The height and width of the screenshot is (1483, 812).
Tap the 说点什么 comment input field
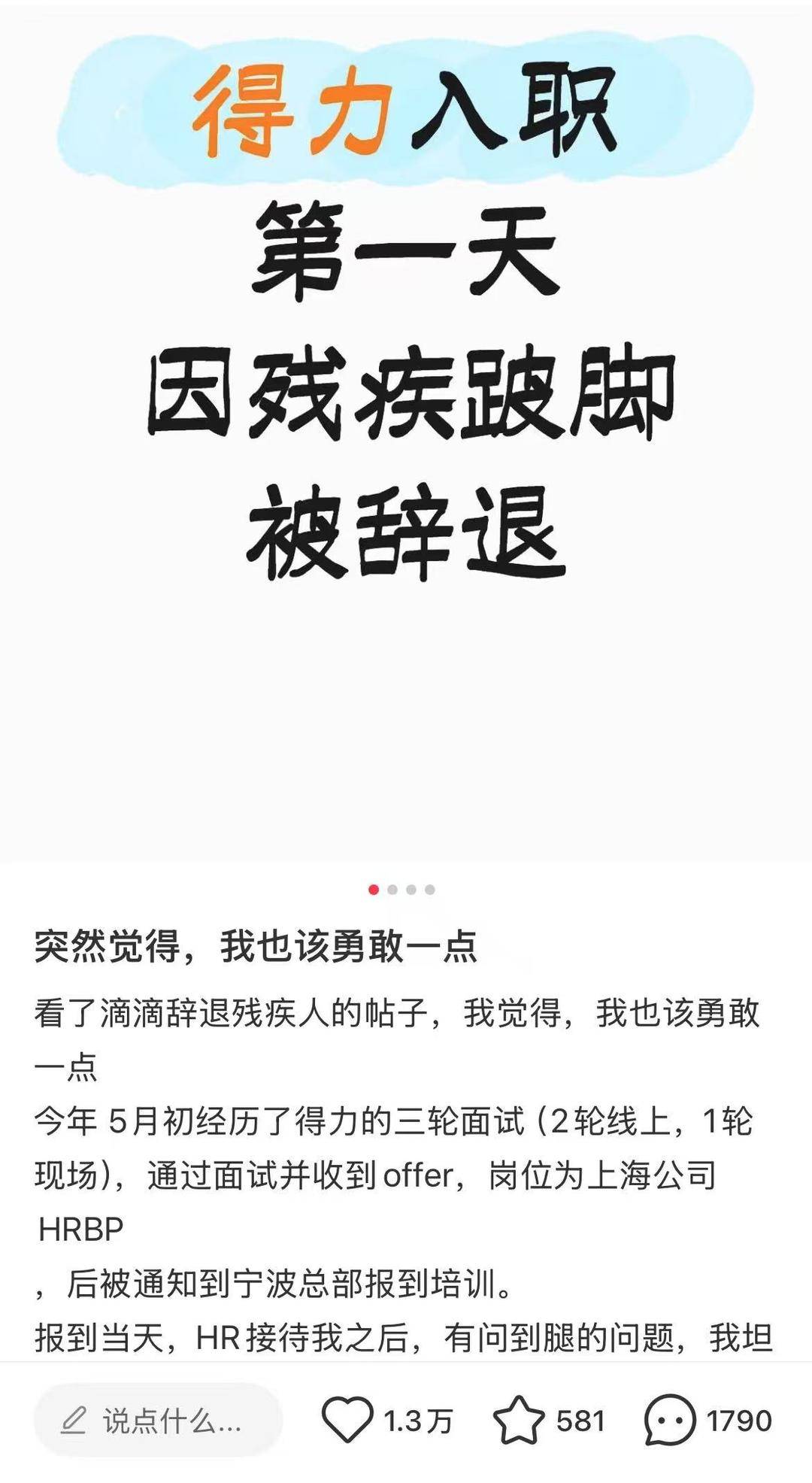tap(158, 1421)
